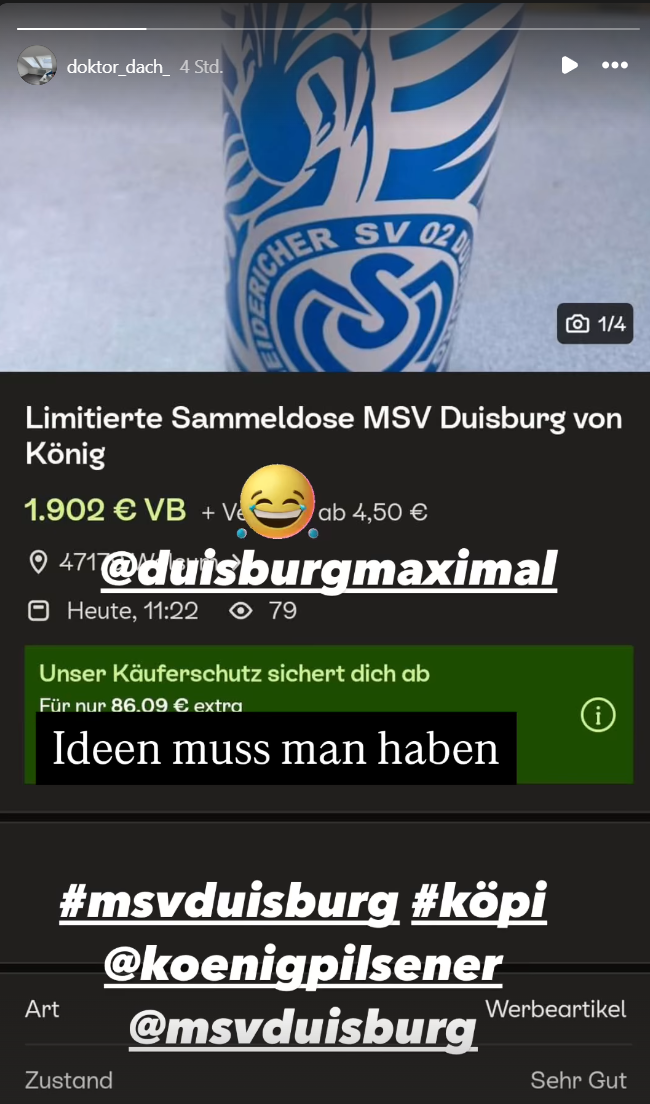Image resolution: width=650 pixels, height=1104 pixels.
Task: Open doktor_dach_ profile picture
Action: (37, 66)
